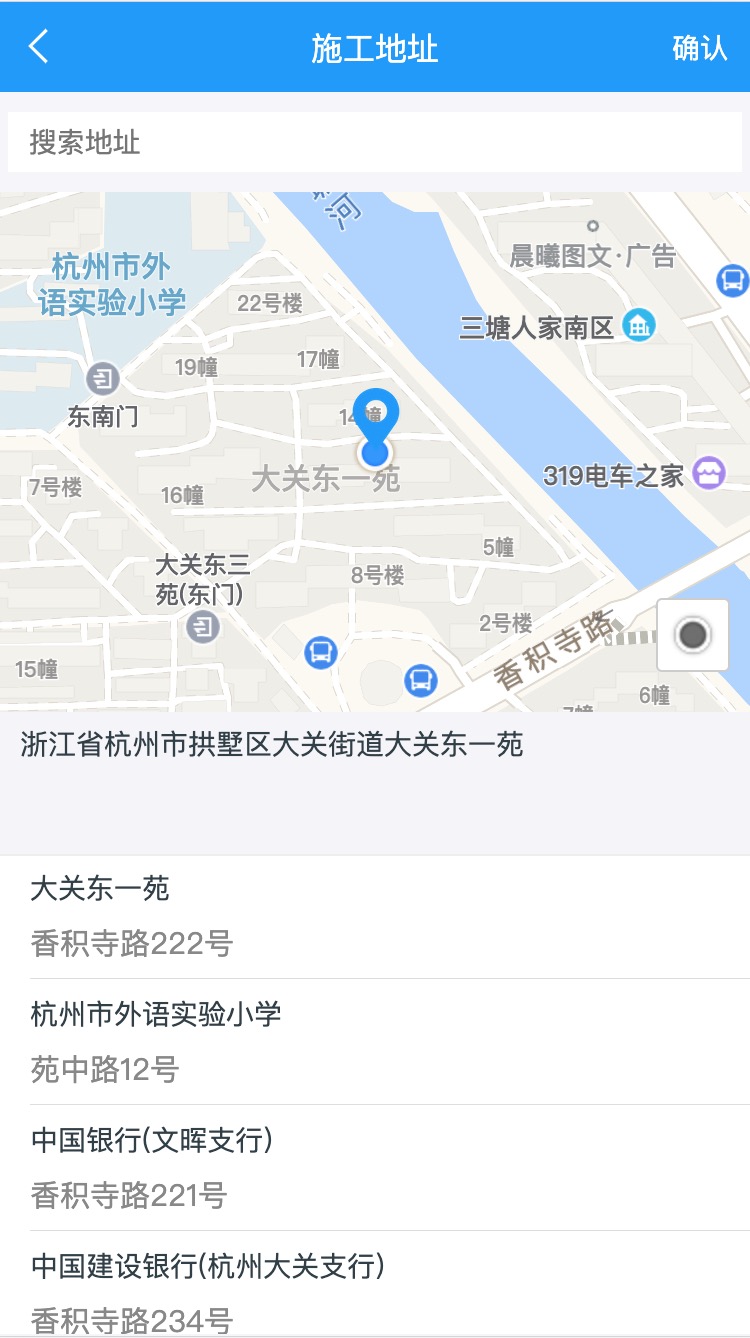The image size is (750, 1338).
Task: Go back using the top-left arrow
Action: (39, 47)
